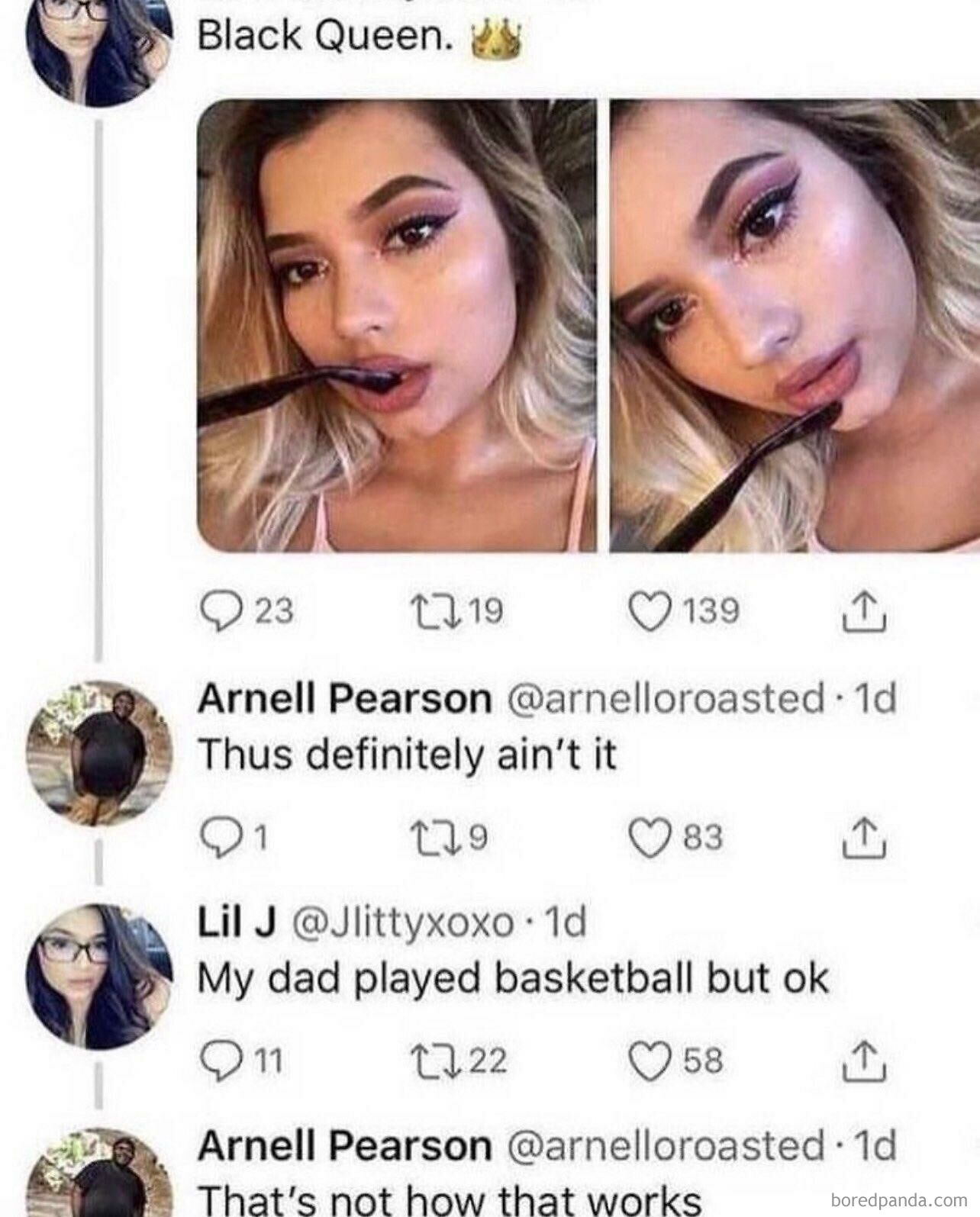Share 'Thus definitely ain't it' tweet
Screen dimensions: 980x1217
coord(863,836)
